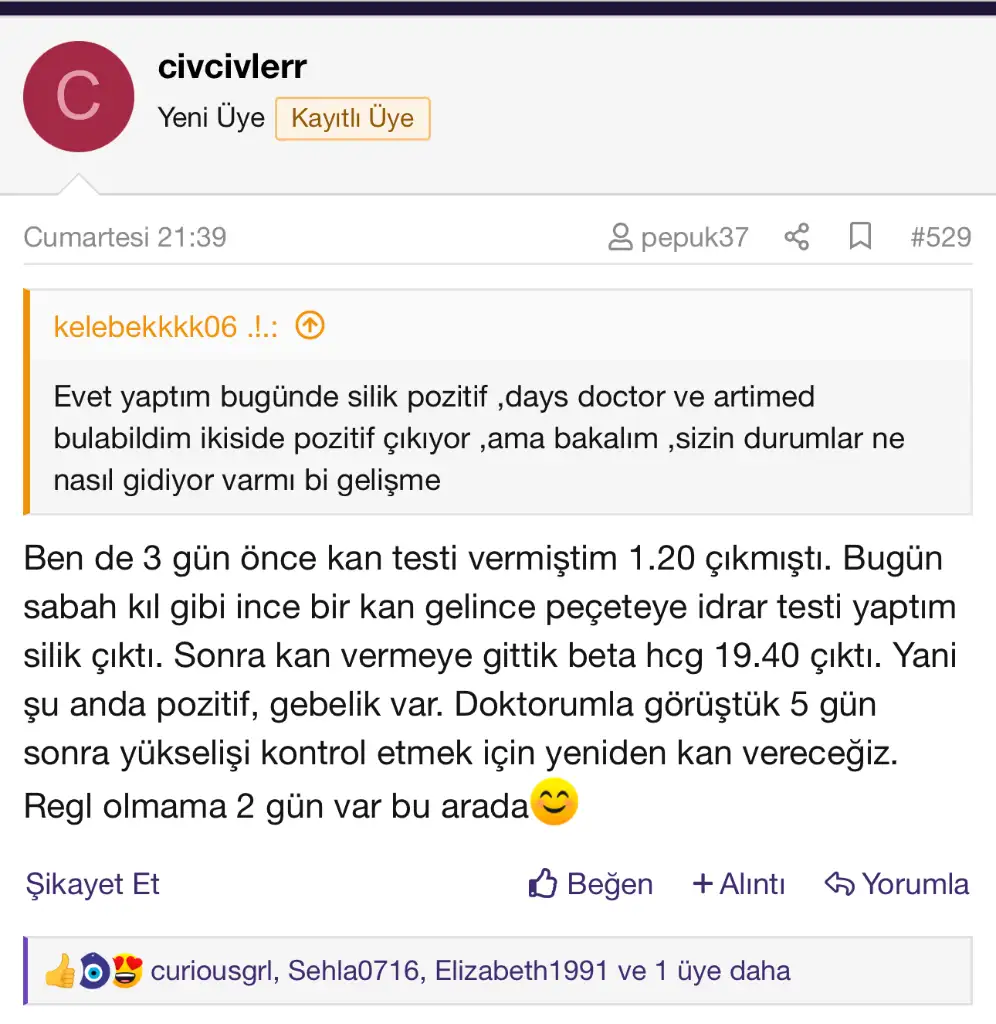996x1024 pixels.
Task: Share post #529
Action: pyautogui.click(x=796, y=237)
